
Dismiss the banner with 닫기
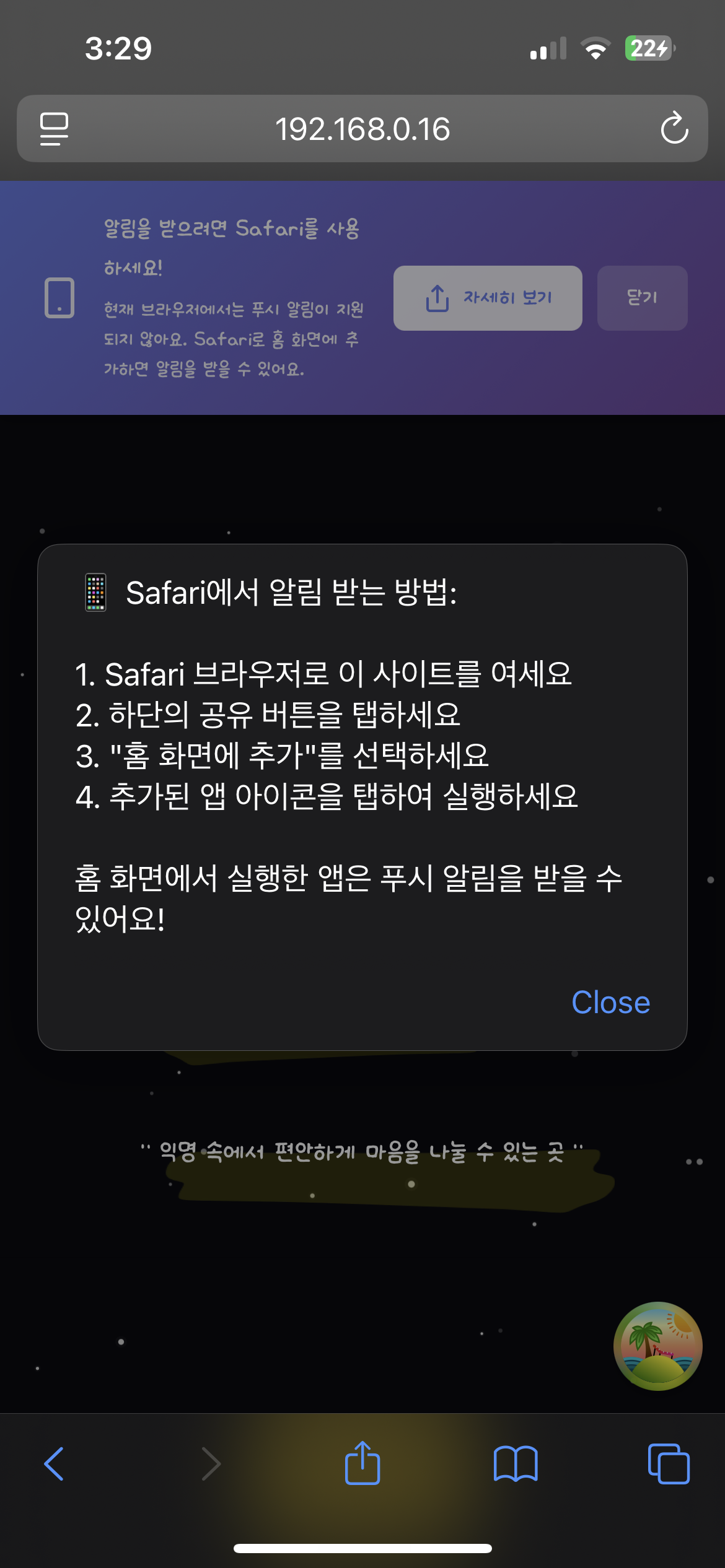pos(642,298)
